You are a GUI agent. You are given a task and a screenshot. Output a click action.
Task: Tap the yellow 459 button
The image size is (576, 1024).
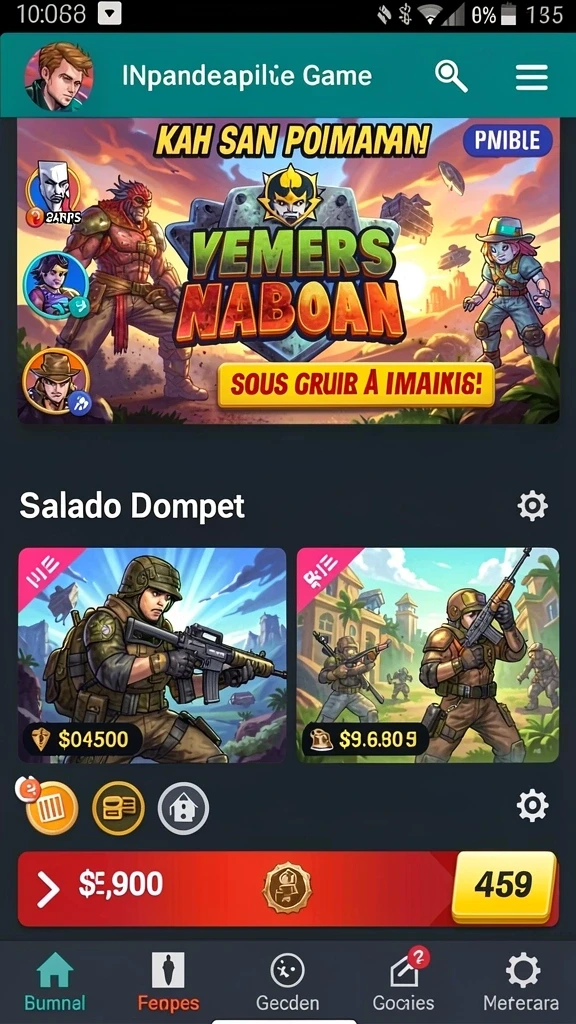pos(504,887)
